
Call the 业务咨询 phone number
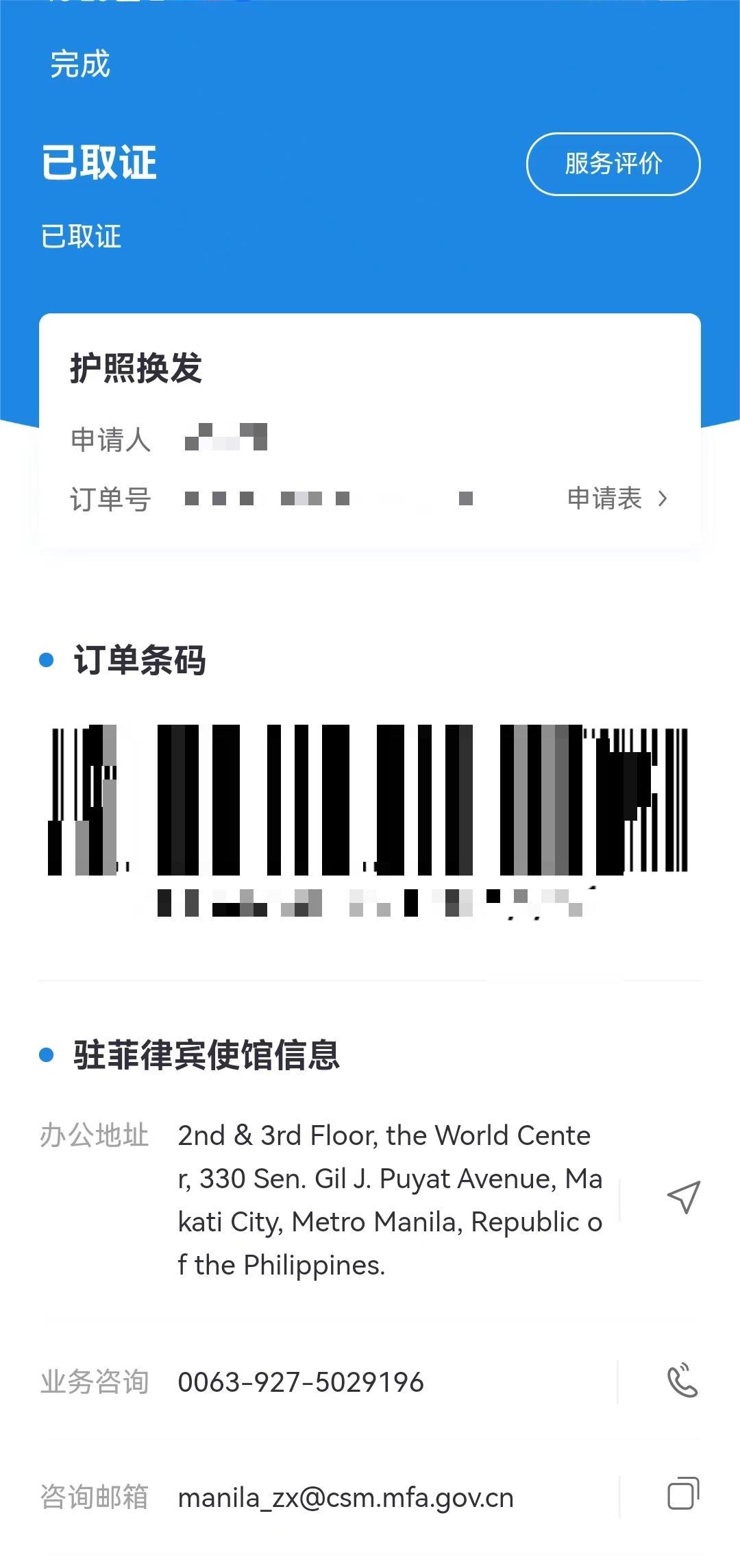(682, 1382)
